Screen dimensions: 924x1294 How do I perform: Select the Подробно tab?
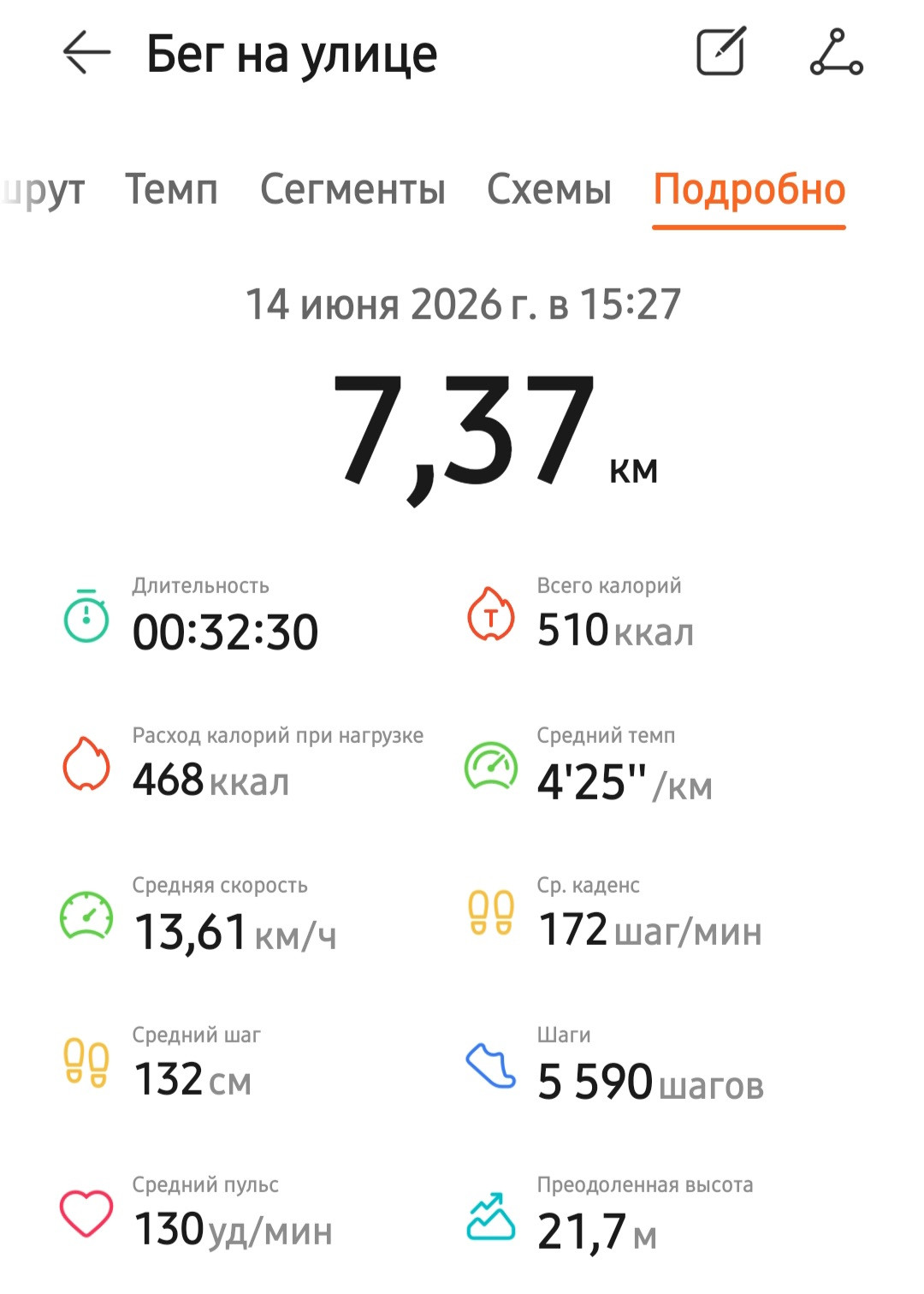coord(749,189)
